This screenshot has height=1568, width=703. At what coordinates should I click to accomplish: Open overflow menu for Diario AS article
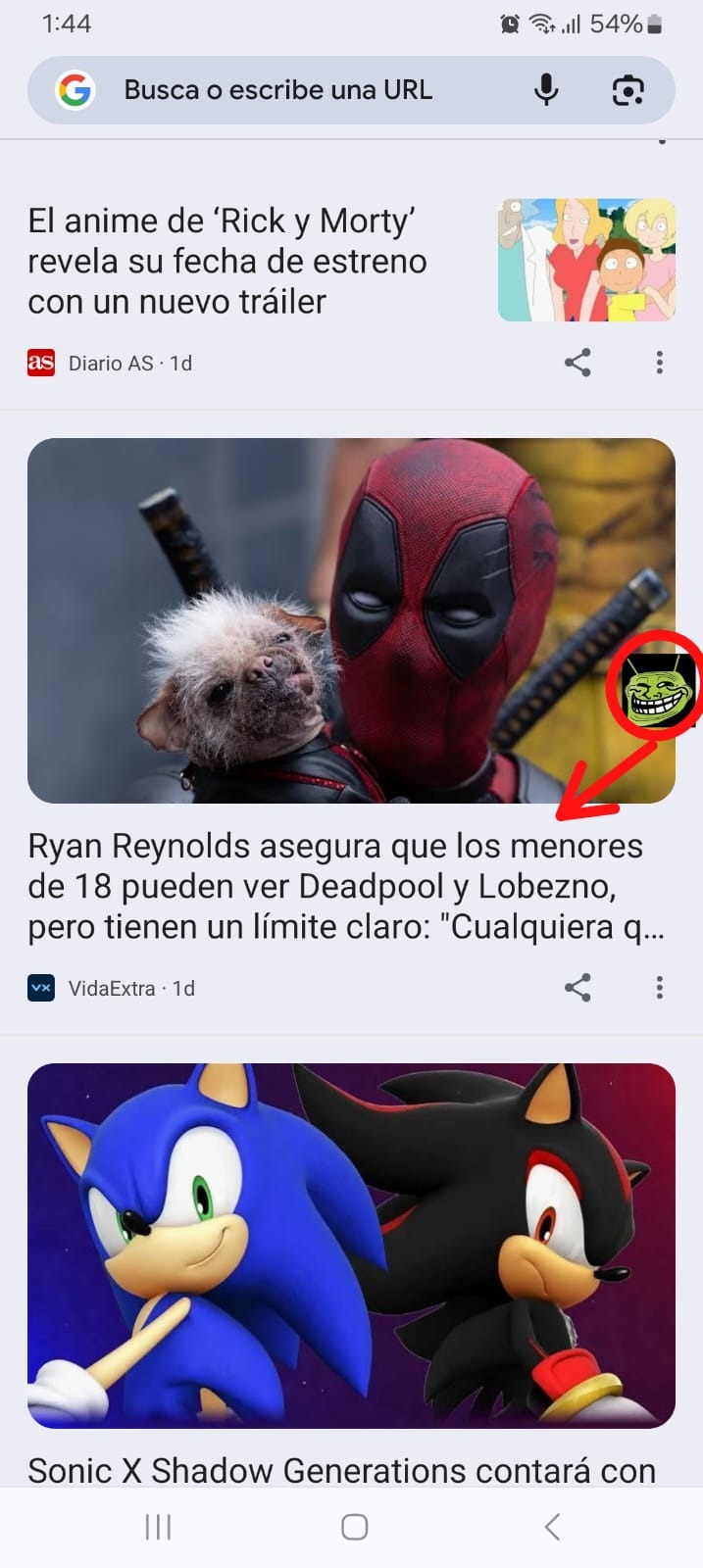pos(660,363)
